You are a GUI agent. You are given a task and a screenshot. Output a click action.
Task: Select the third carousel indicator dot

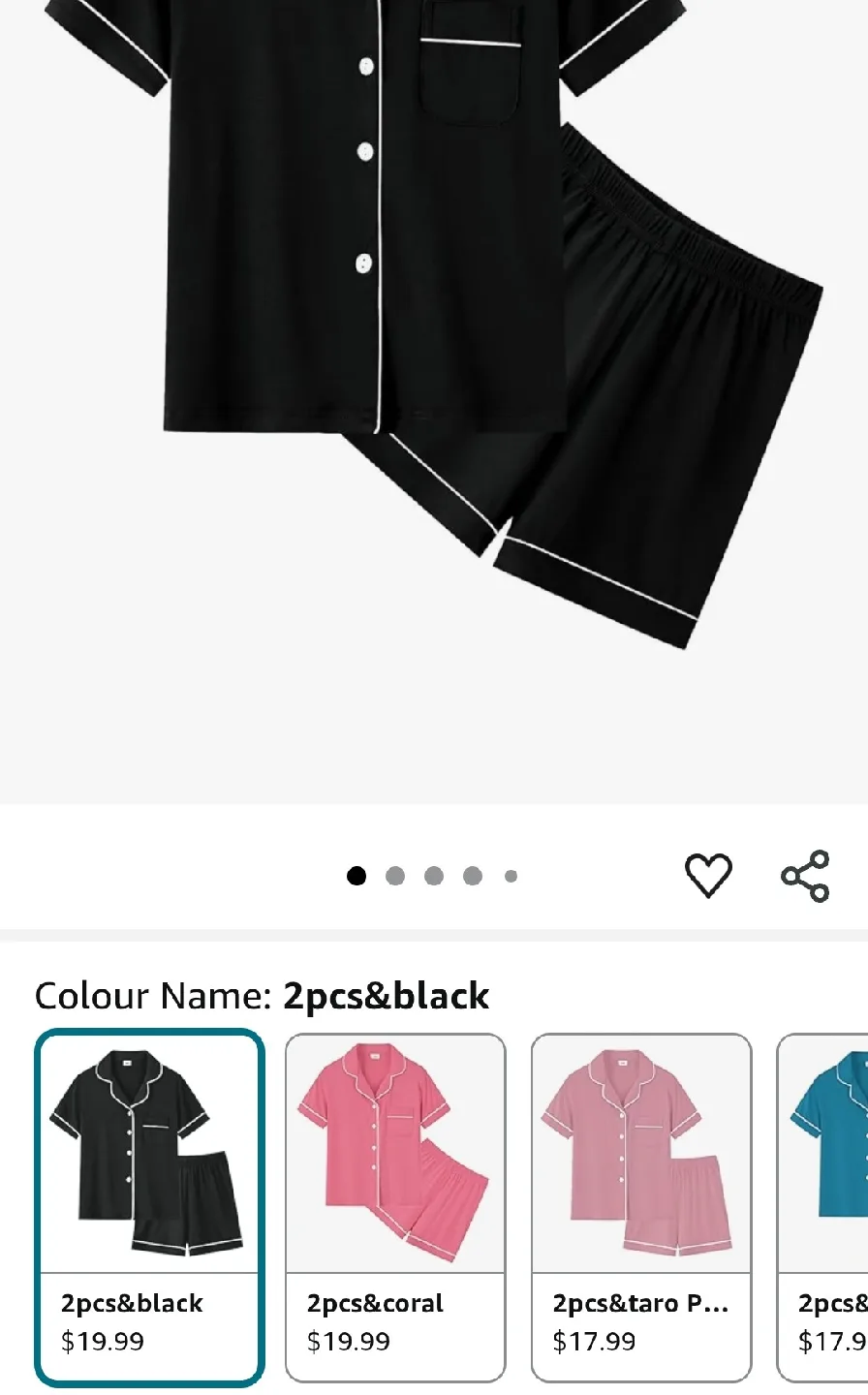(433, 875)
